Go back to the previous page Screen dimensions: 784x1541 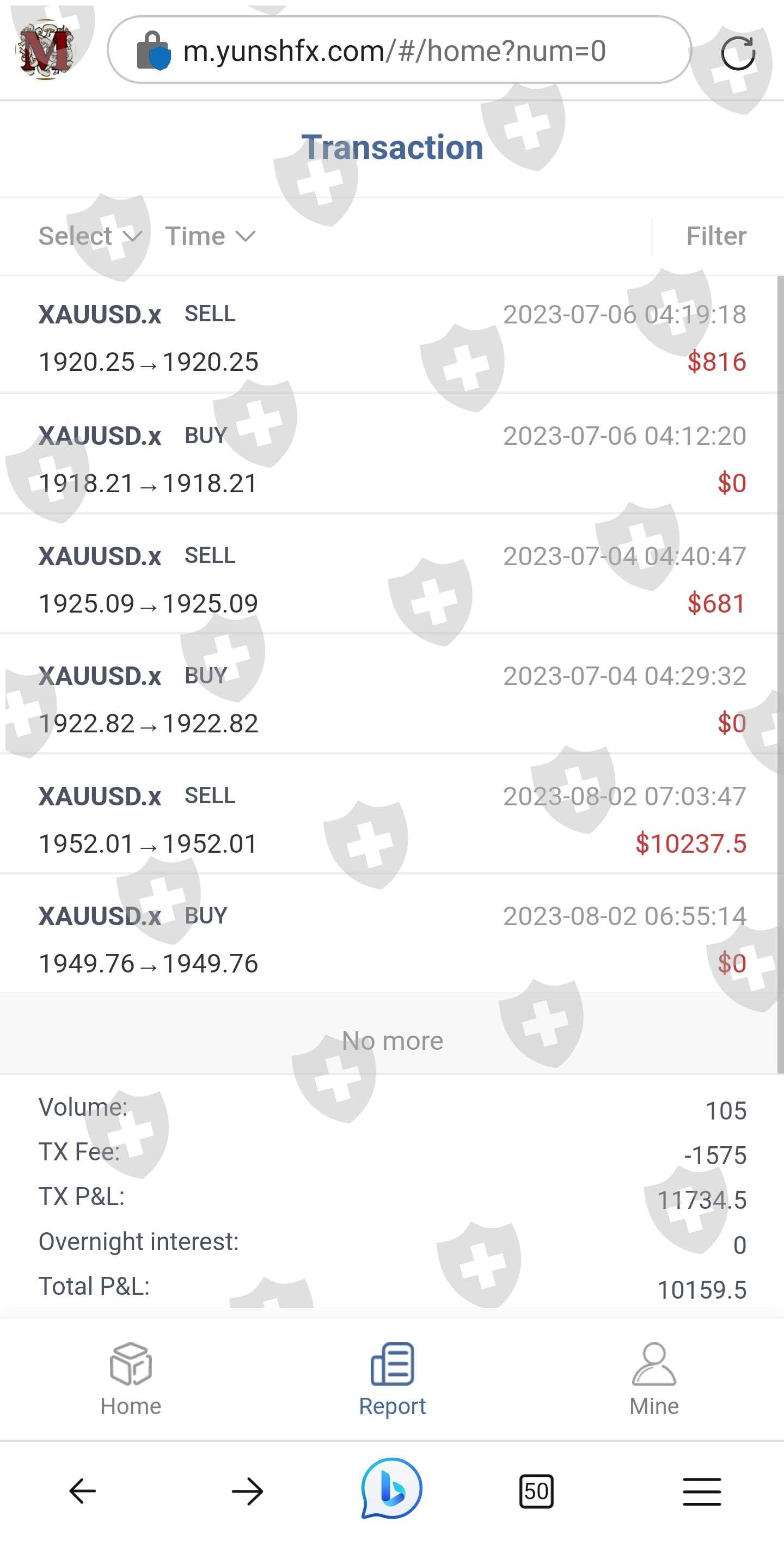pyautogui.click(x=83, y=1490)
